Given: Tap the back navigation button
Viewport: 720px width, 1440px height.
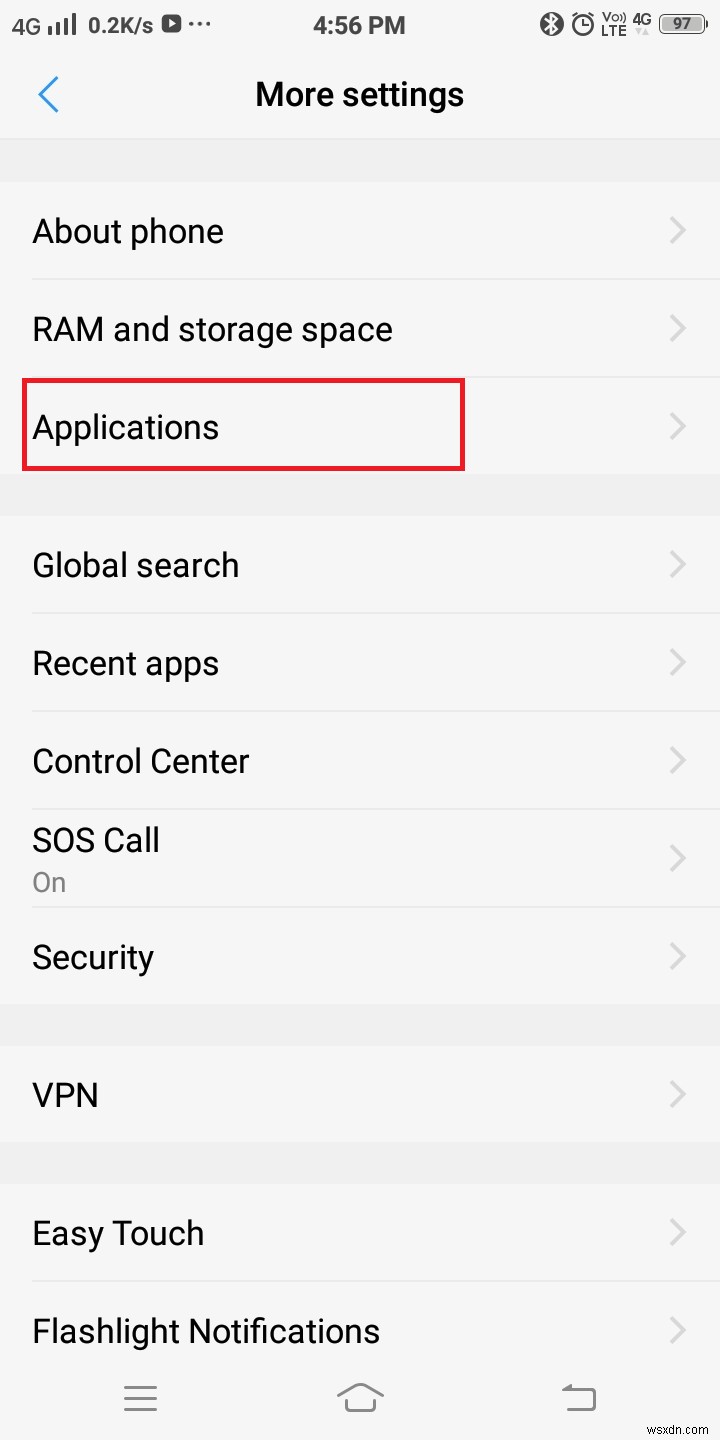Looking at the screenshot, I should coord(578,1397).
